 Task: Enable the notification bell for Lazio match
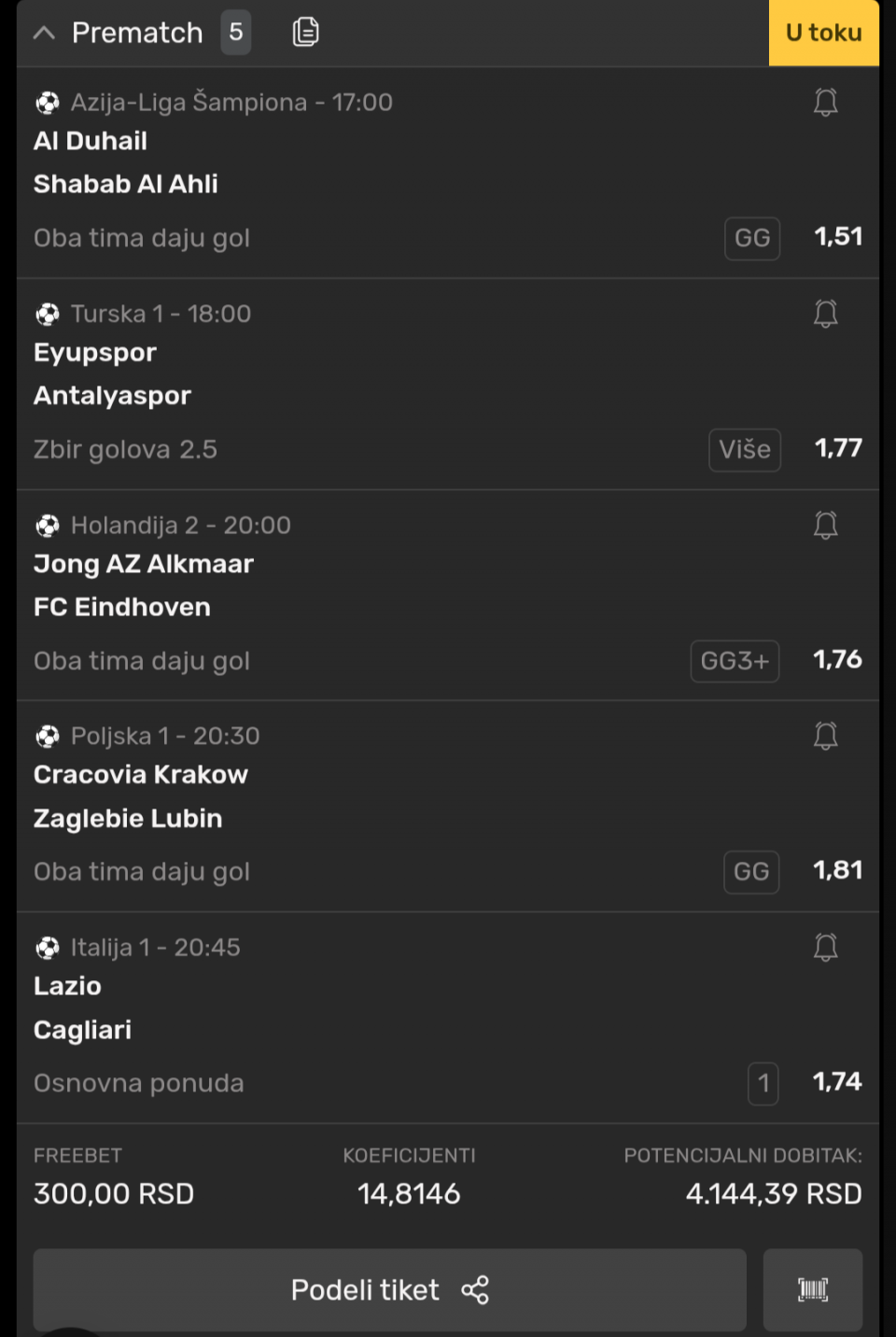[825, 948]
